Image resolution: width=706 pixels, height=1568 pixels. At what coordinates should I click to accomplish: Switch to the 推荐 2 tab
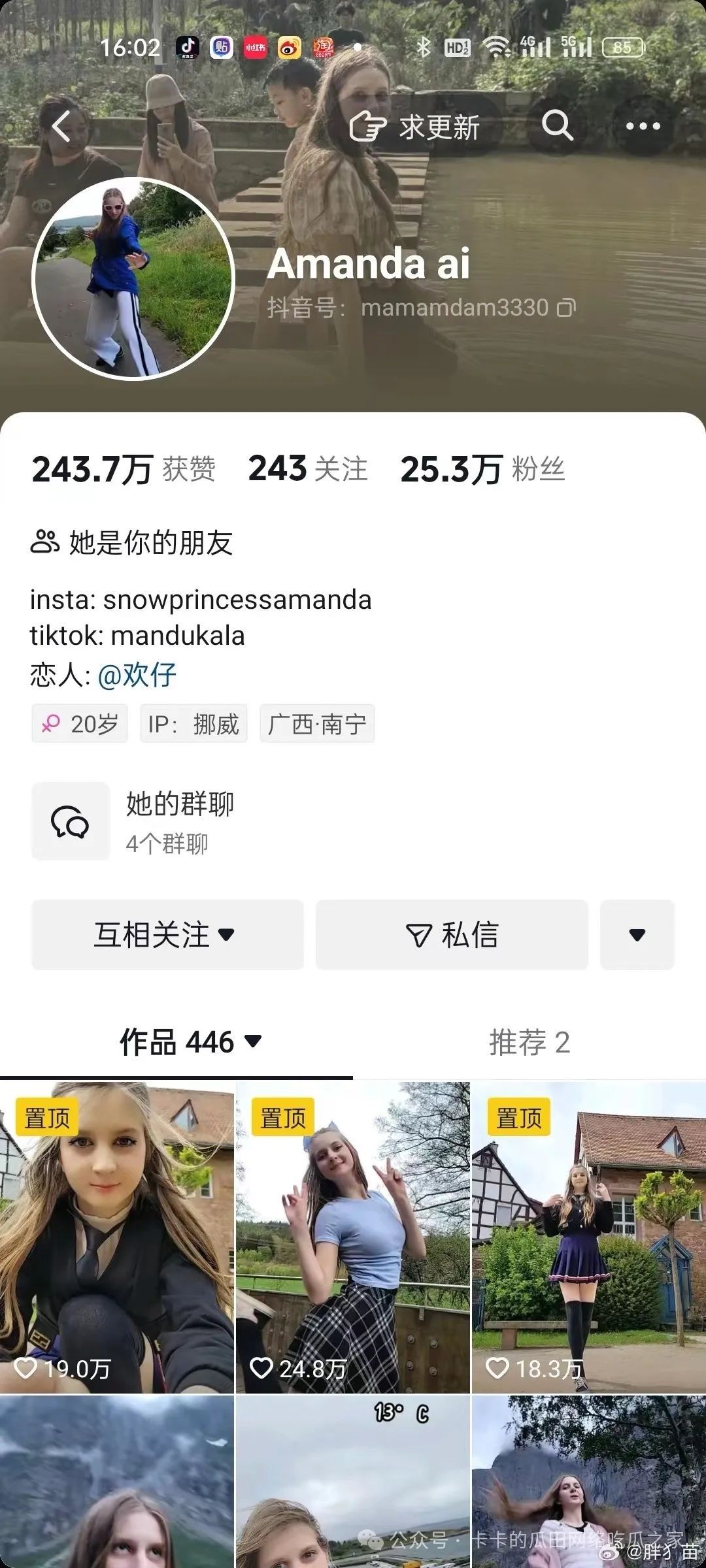click(x=529, y=1042)
